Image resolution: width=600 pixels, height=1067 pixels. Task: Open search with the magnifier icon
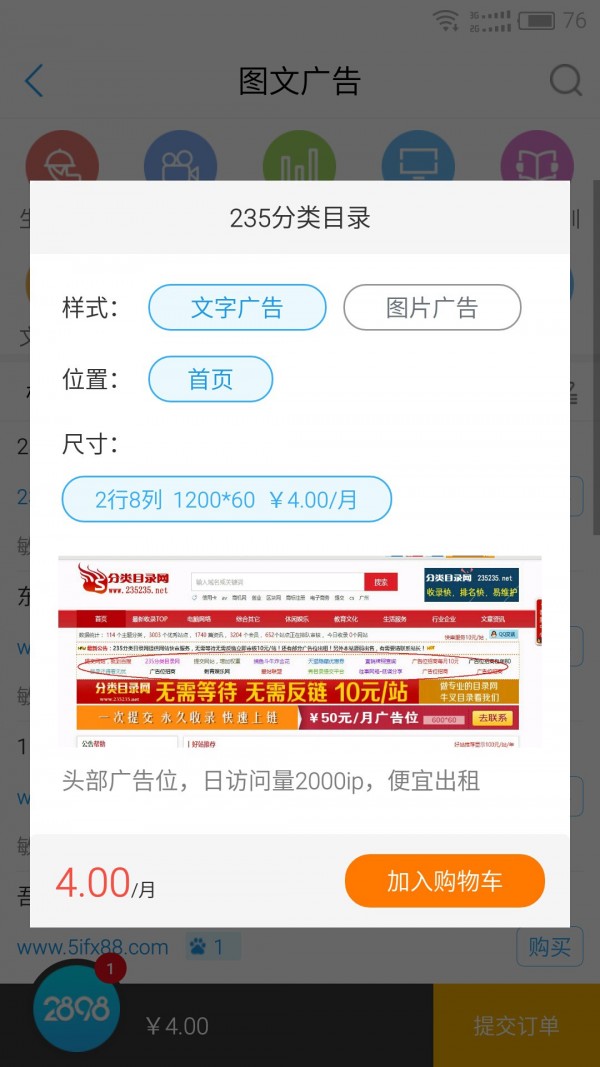click(565, 81)
